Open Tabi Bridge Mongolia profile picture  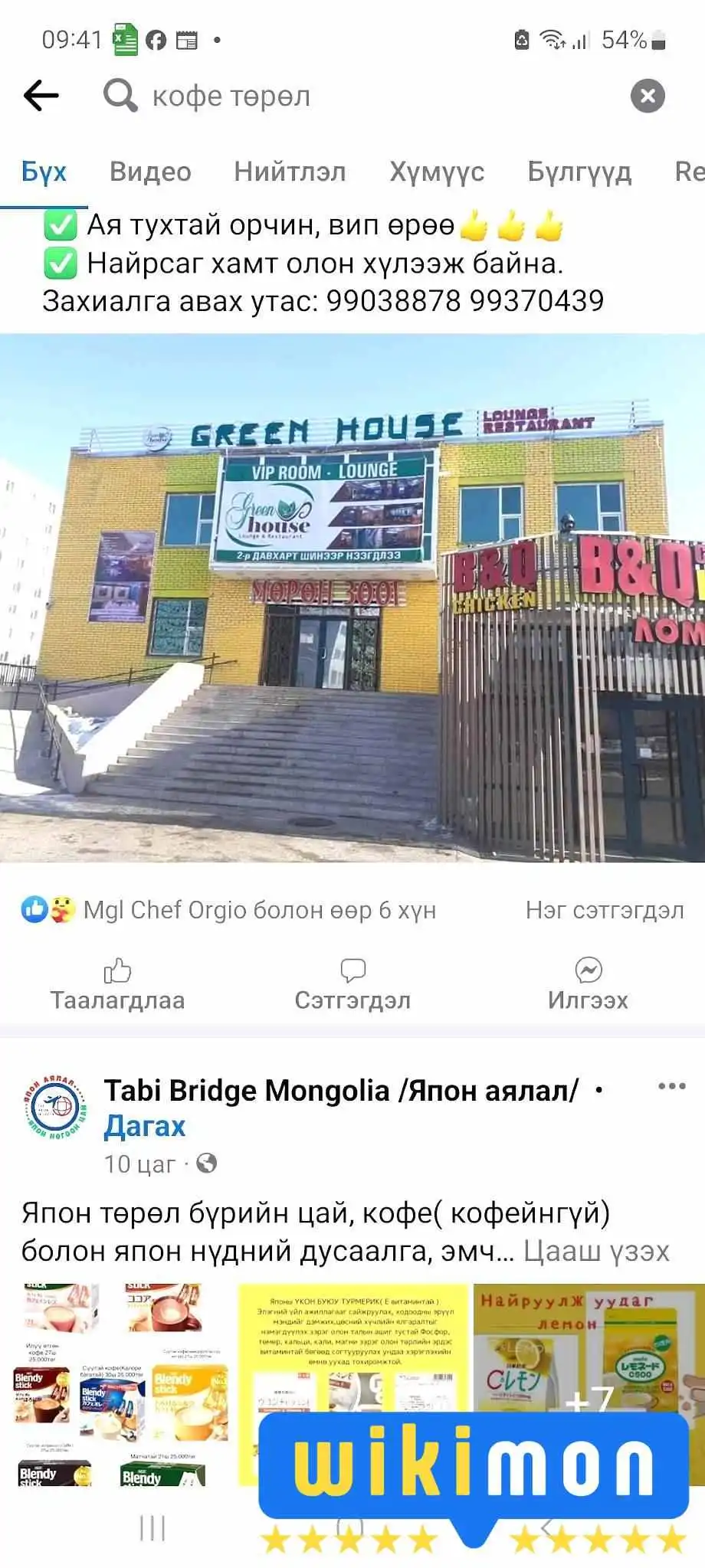click(x=54, y=1106)
